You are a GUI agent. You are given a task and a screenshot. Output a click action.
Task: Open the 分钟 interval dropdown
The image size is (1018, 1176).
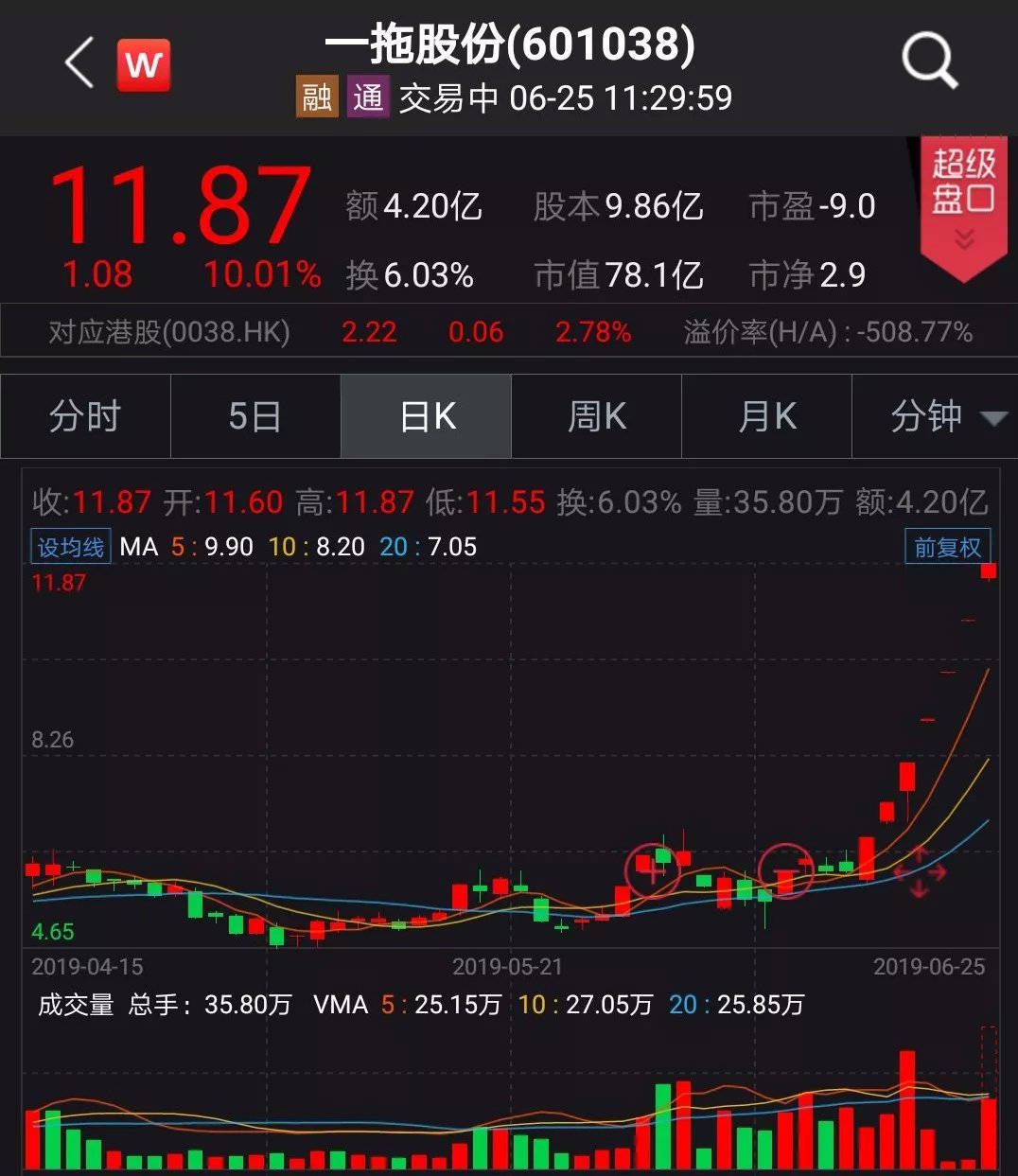[x=944, y=416]
